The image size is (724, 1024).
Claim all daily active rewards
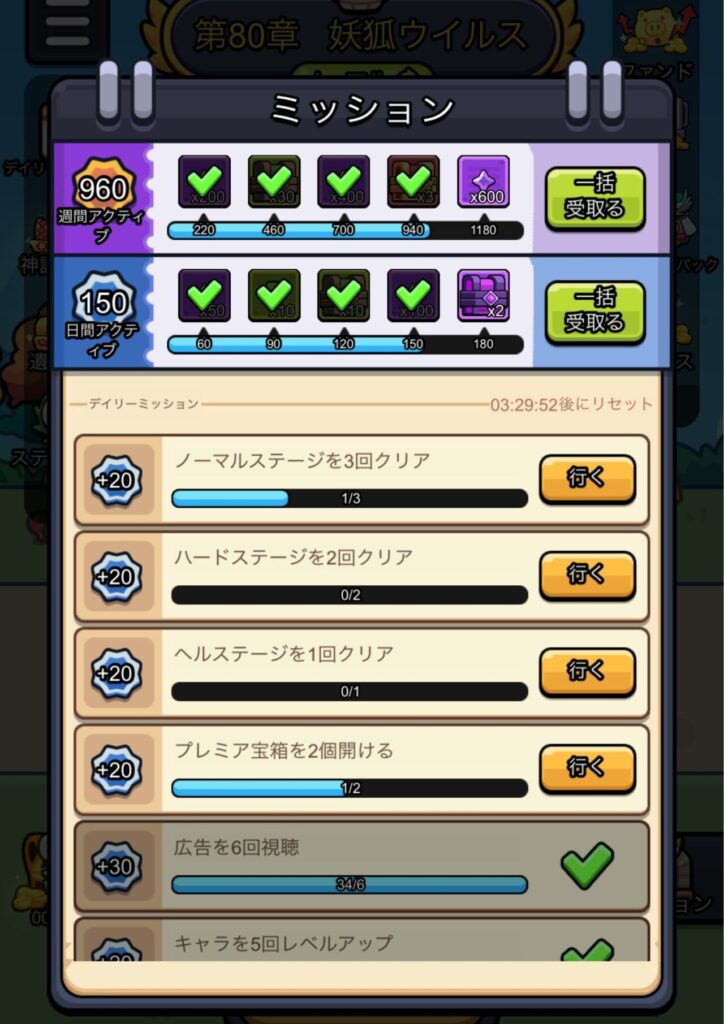(x=594, y=311)
